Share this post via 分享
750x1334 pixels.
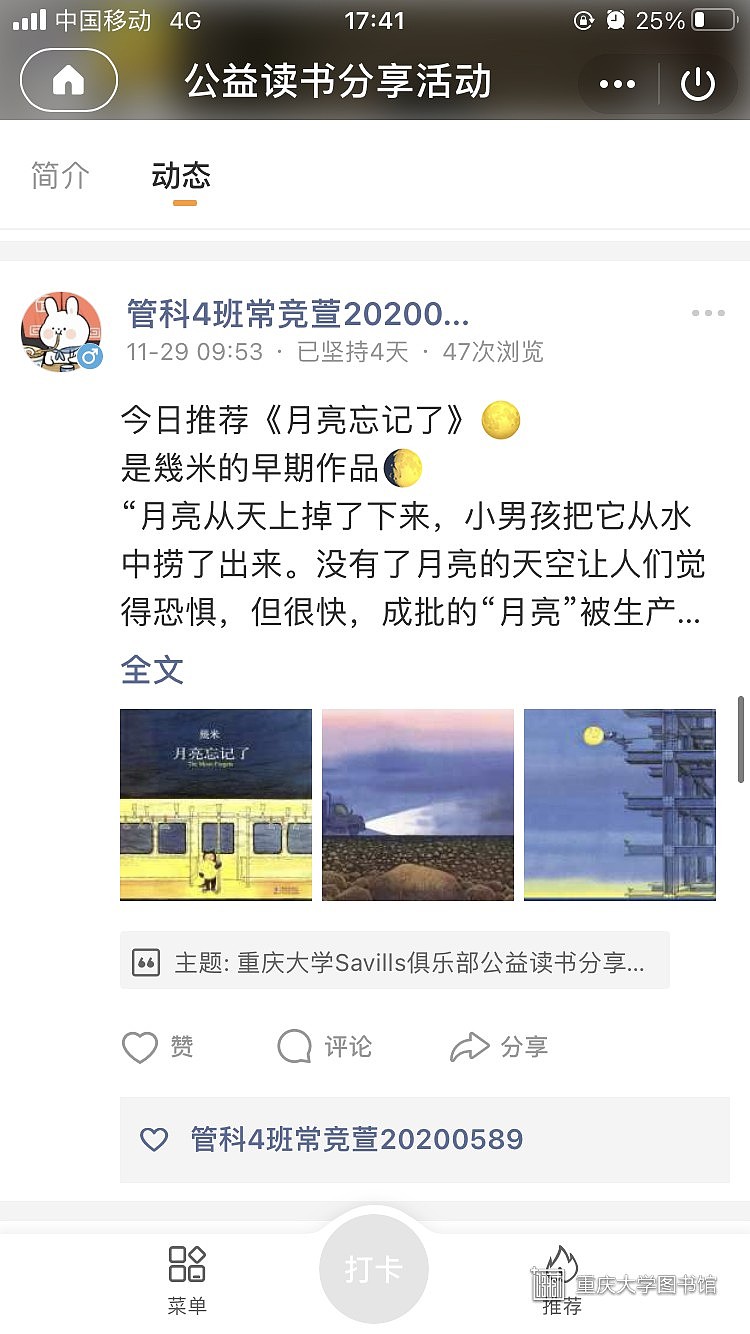(499, 1047)
